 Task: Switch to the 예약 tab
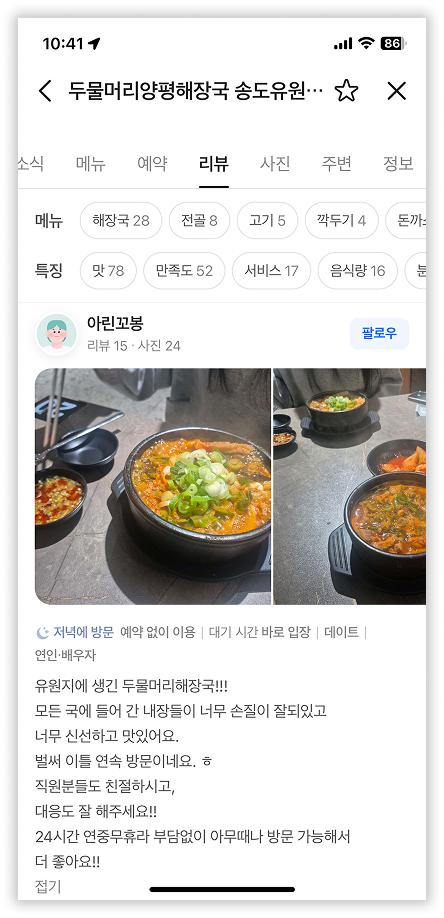click(x=152, y=164)
